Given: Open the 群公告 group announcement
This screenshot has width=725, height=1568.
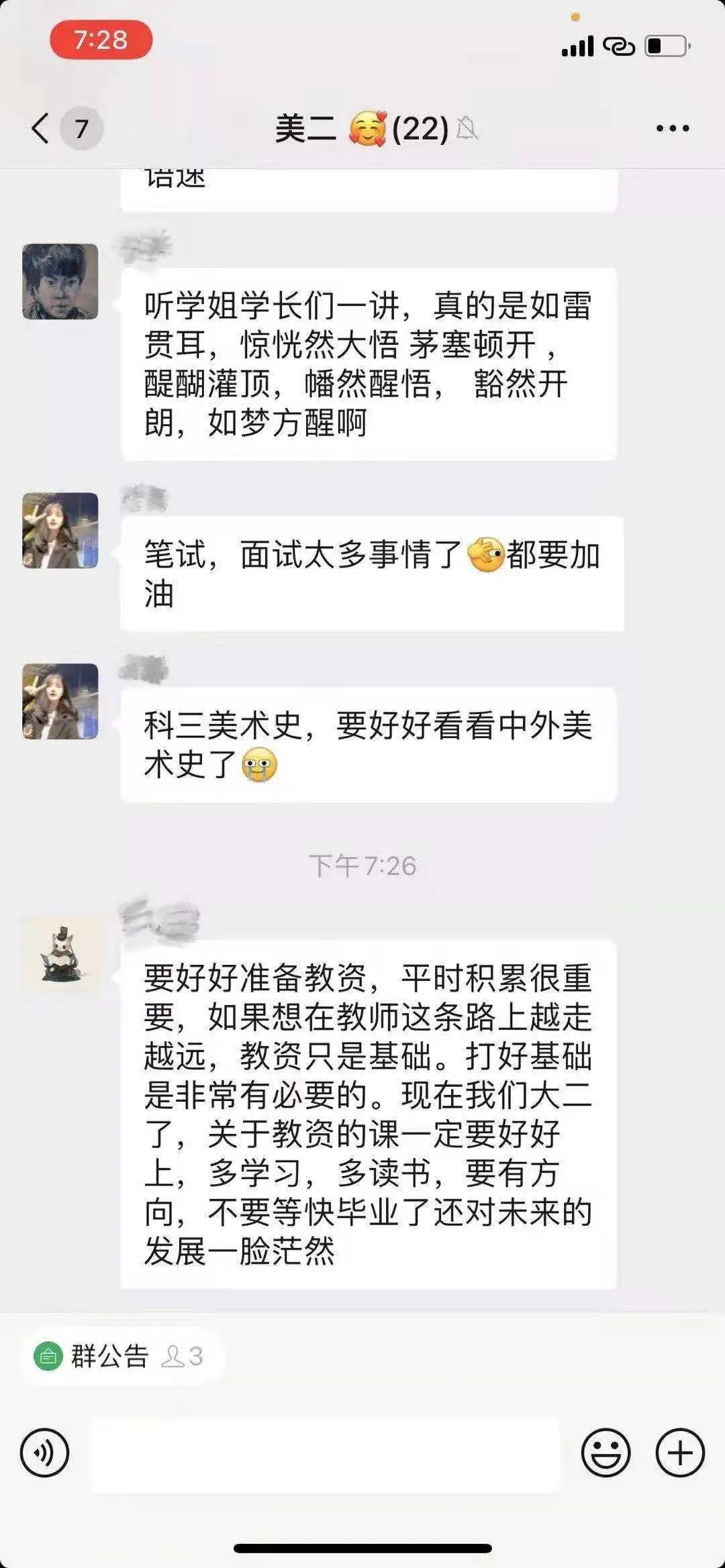Looking at the screenshot, I should 109,1356.
